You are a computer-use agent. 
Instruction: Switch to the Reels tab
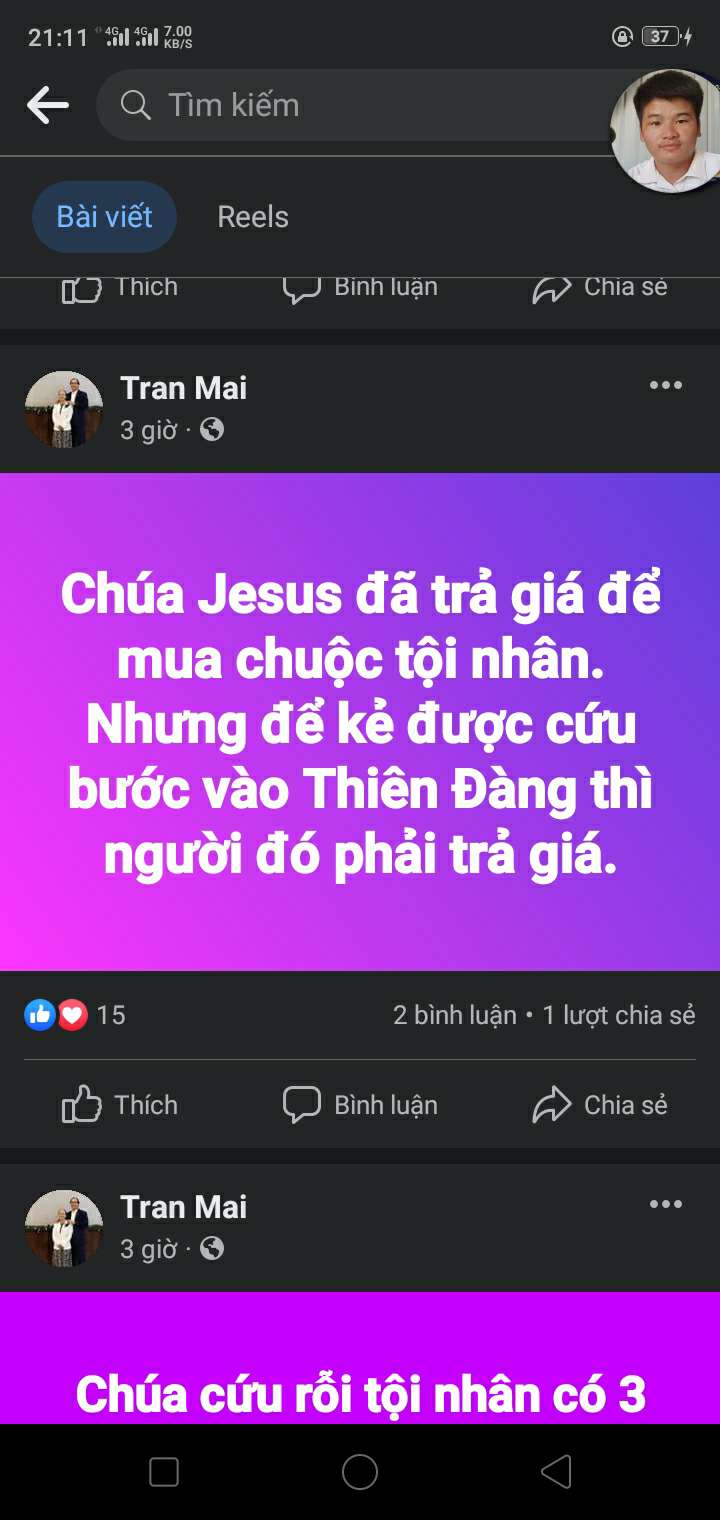pos(253,217)
